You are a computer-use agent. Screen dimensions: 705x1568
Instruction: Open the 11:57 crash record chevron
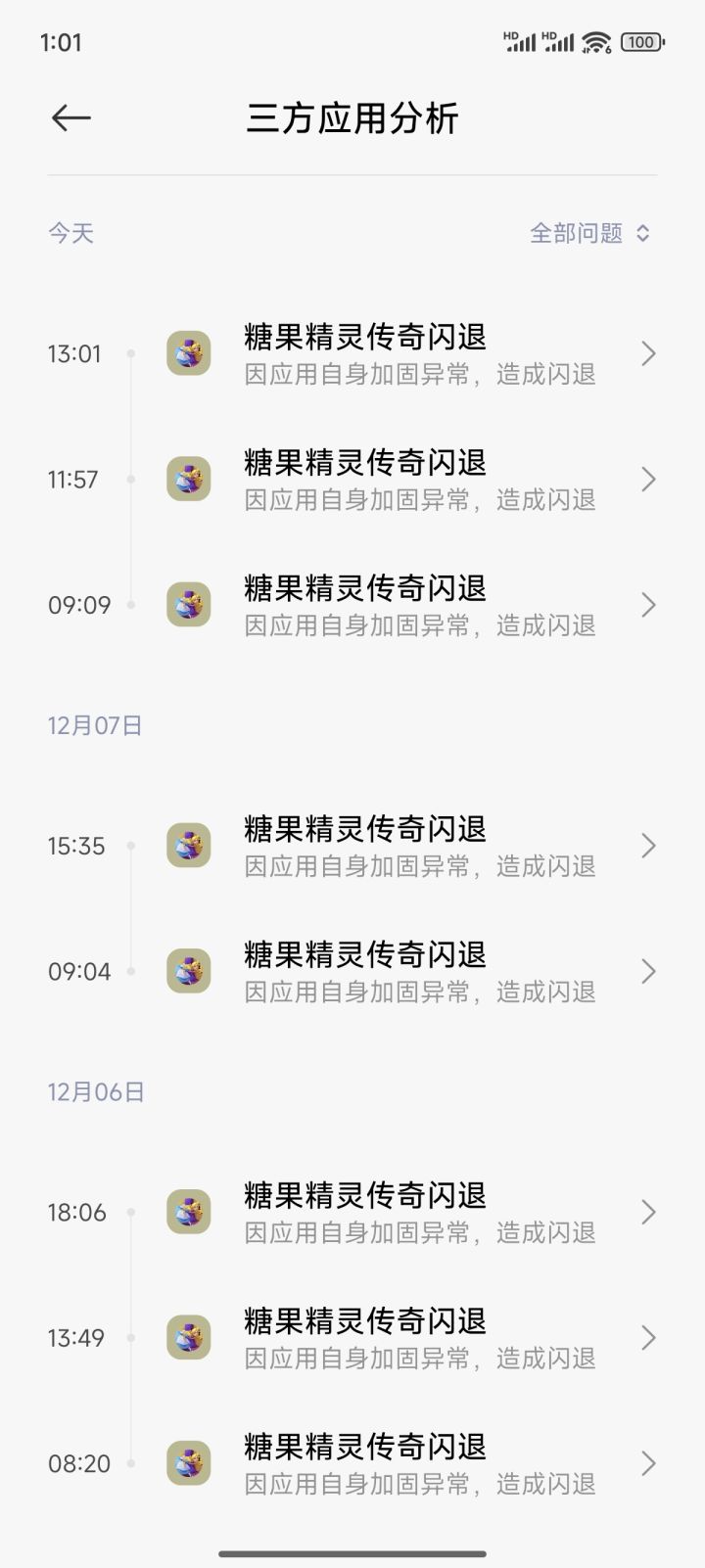tap(648, 480)
